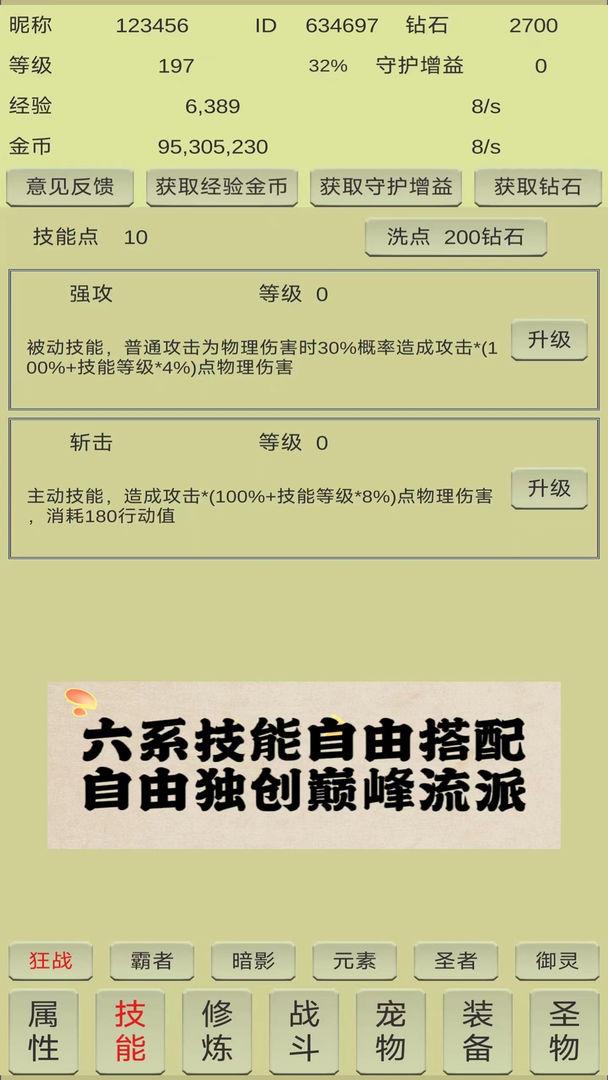
Task: Choose the 元素 skill class
Action: [355, 961]
